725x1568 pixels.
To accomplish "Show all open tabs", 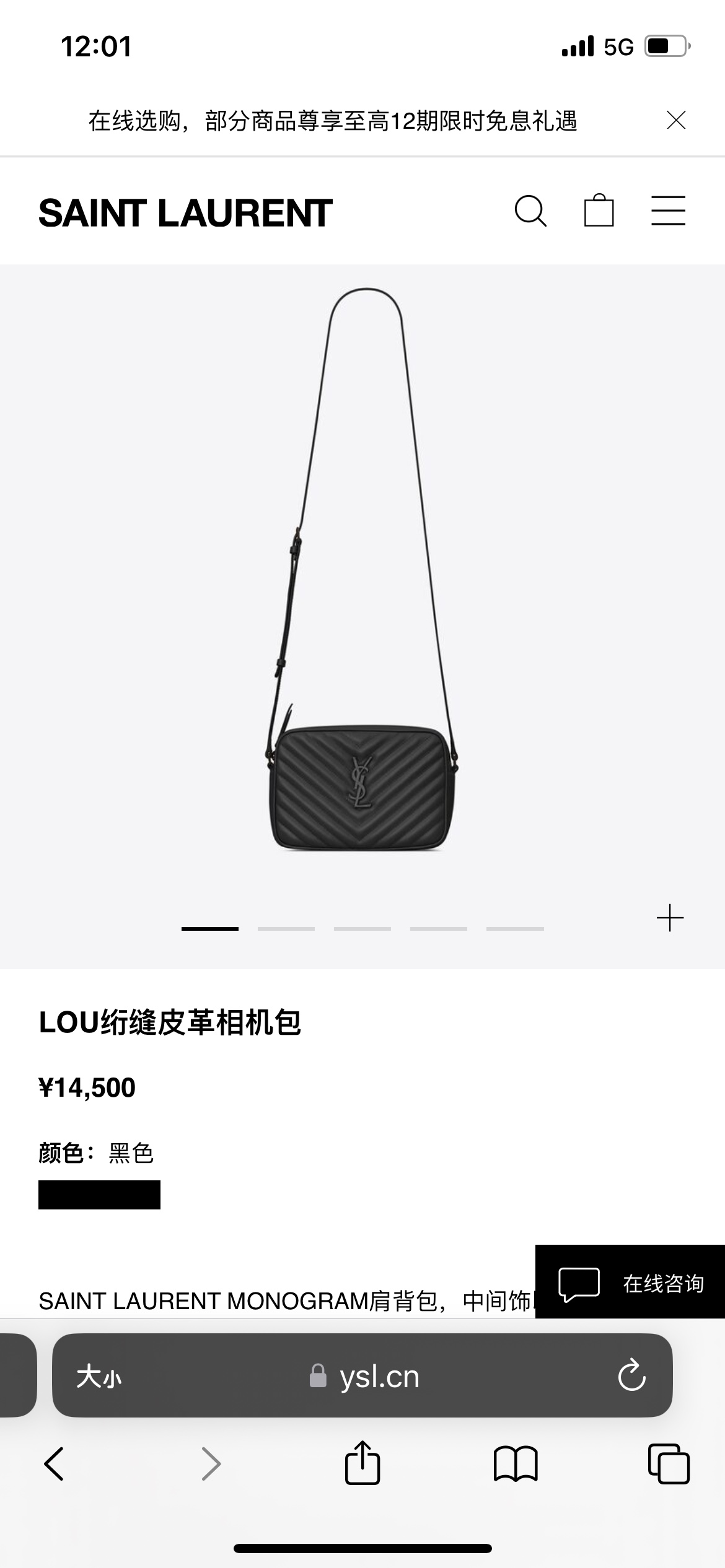I will pyautogui.click(x=668, y=1464).
